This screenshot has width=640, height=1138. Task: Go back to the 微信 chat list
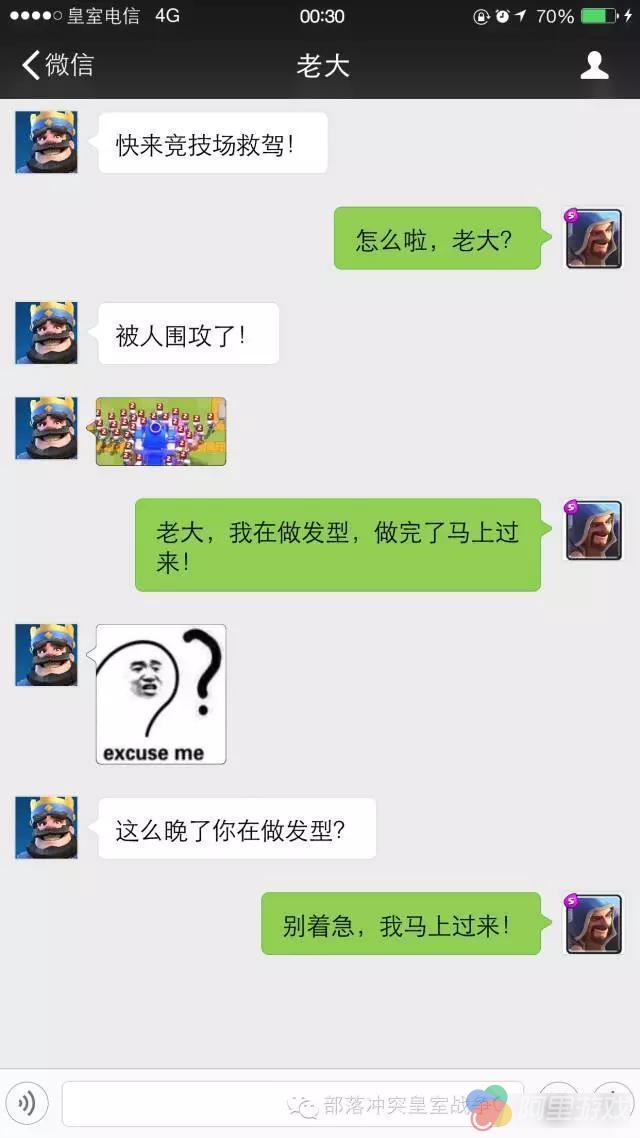[57, 66]
